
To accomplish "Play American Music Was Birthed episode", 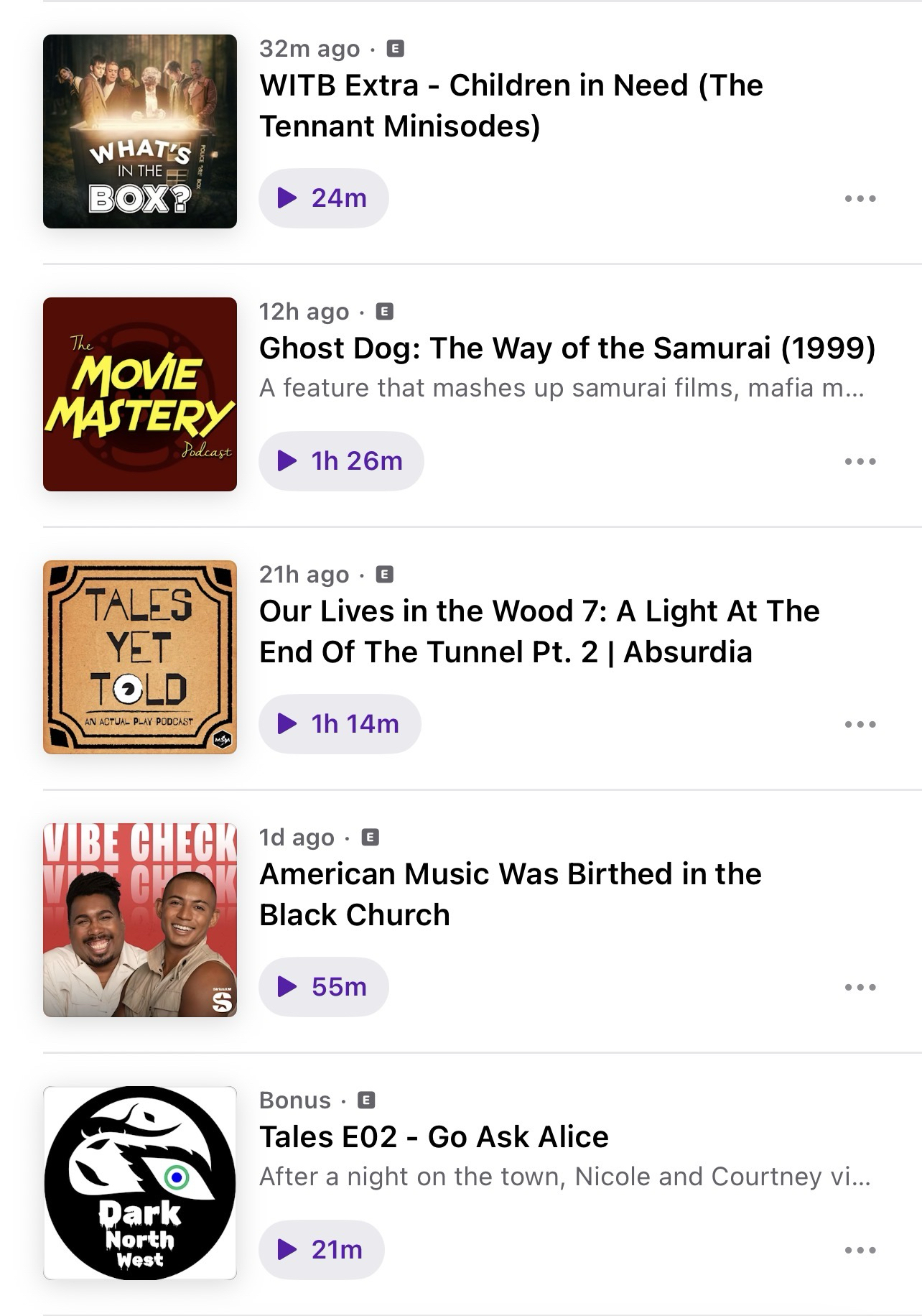I will (x=323, y=986).
